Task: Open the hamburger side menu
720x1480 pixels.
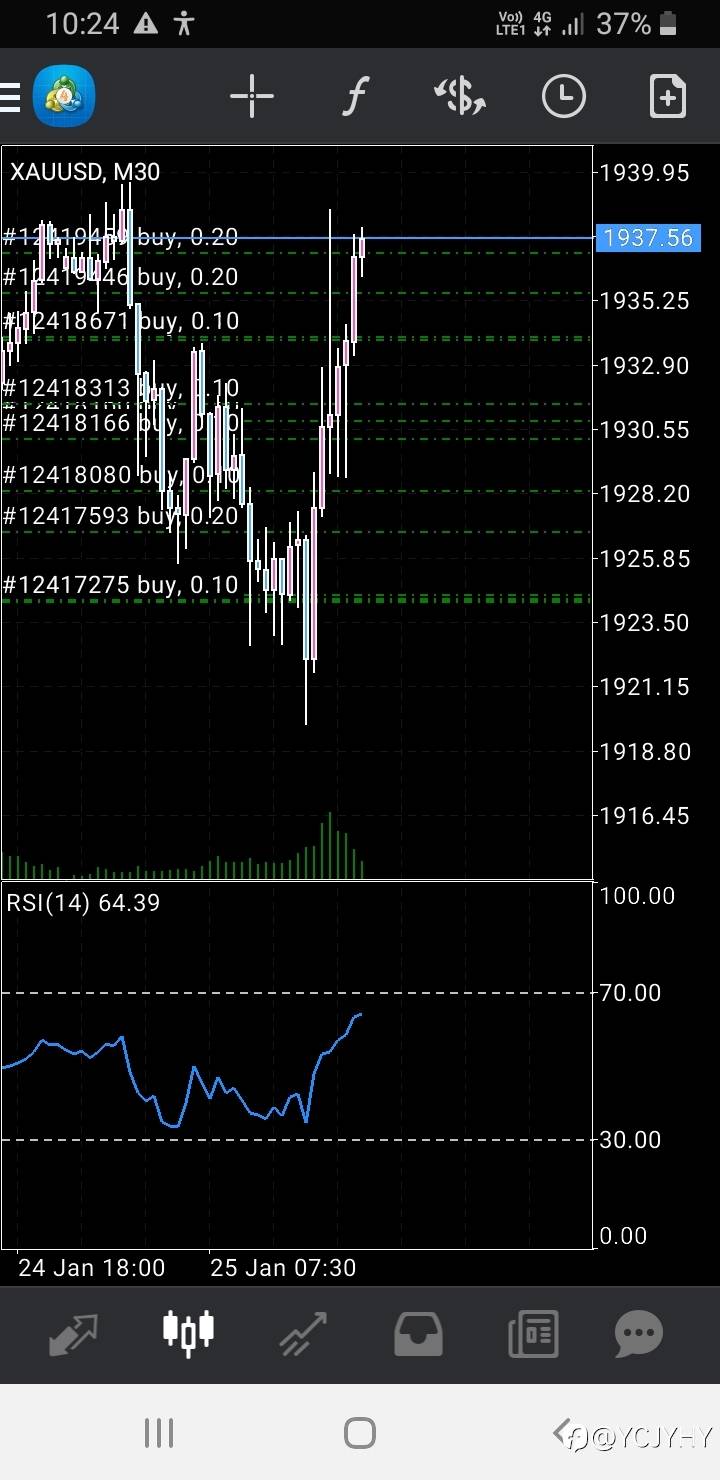Action: point(9,97)
